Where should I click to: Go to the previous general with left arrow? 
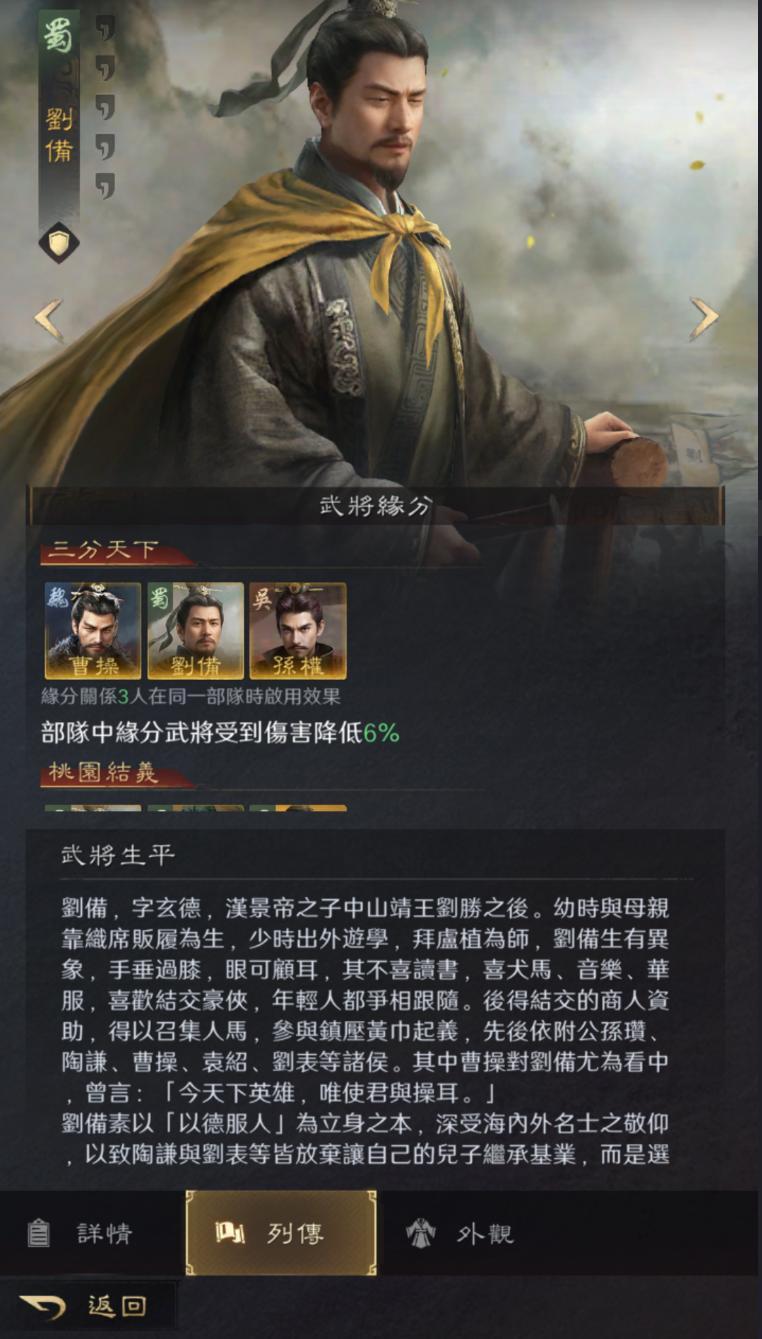pyautogui.click(x=48, y=319)
